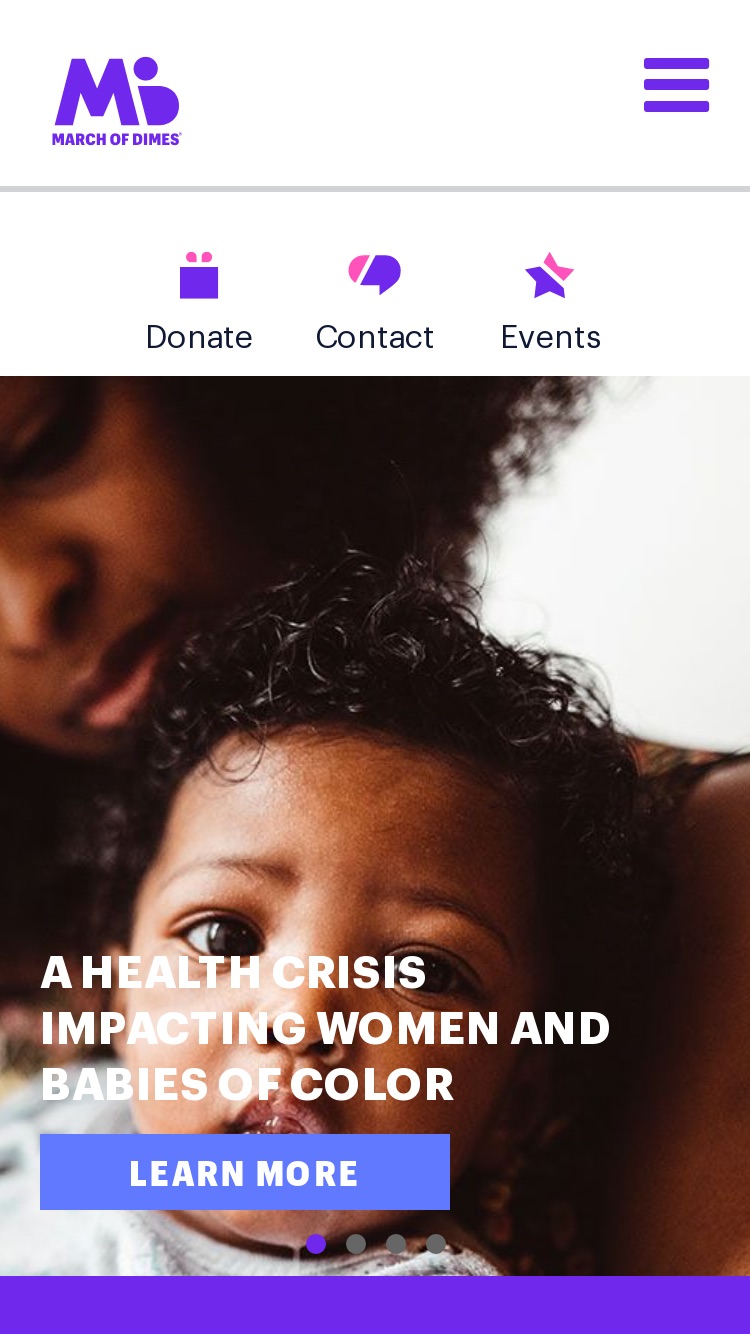The width and height of the screenshot is (750, 1334).
Task: Open the hamburger menu
Action: (676, 85)
